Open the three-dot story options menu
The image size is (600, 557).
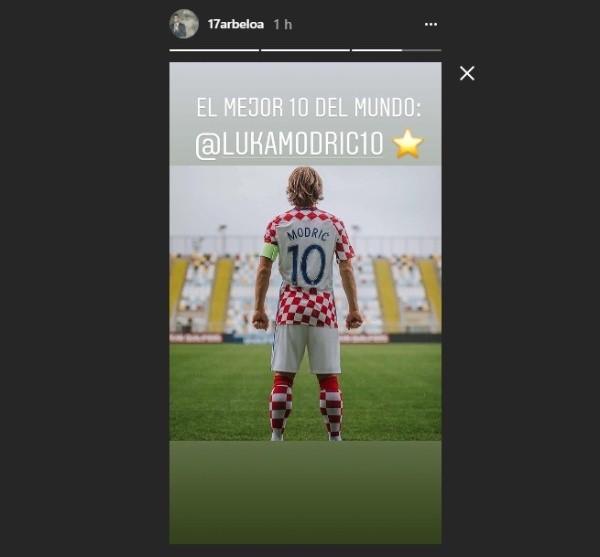tap(430, 24)
